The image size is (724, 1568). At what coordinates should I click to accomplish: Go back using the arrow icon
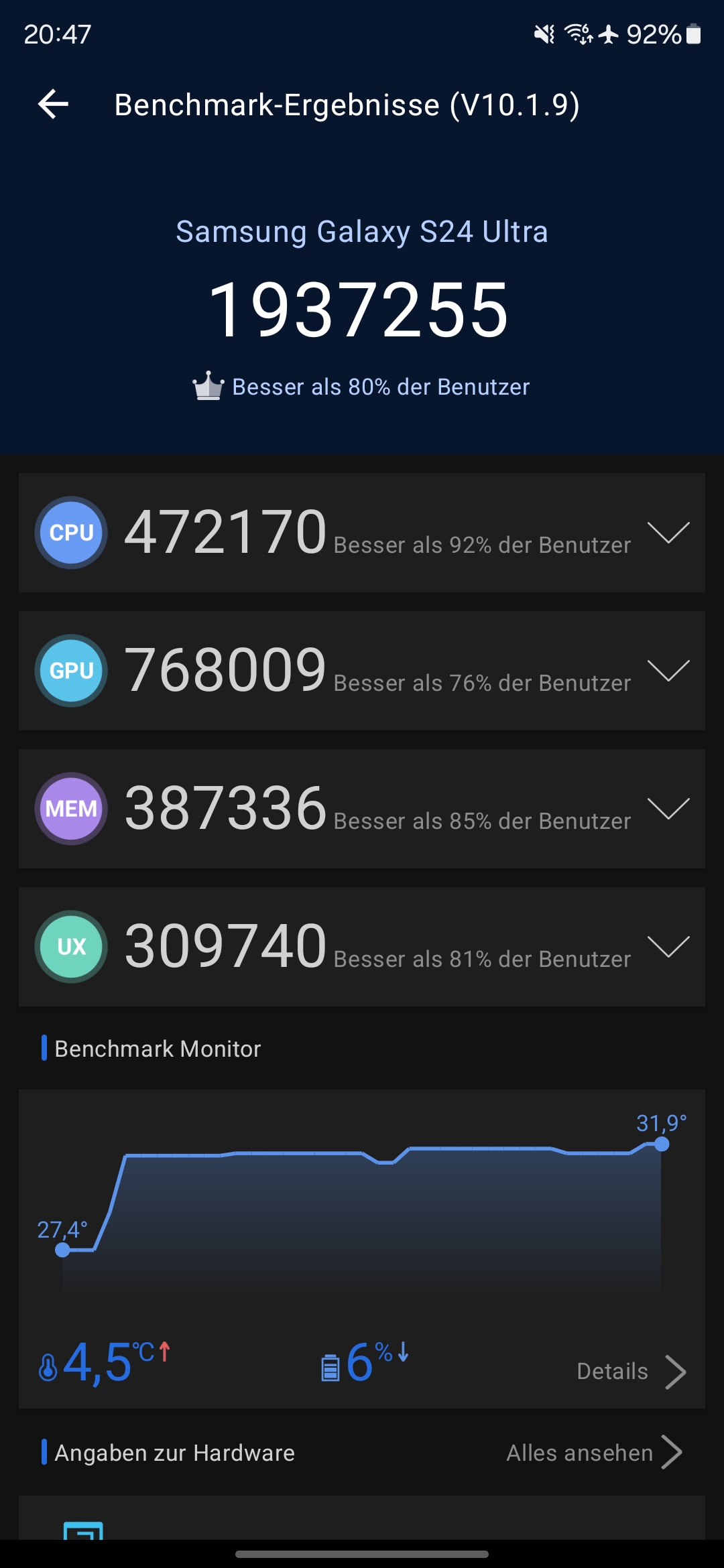[54, 105]
